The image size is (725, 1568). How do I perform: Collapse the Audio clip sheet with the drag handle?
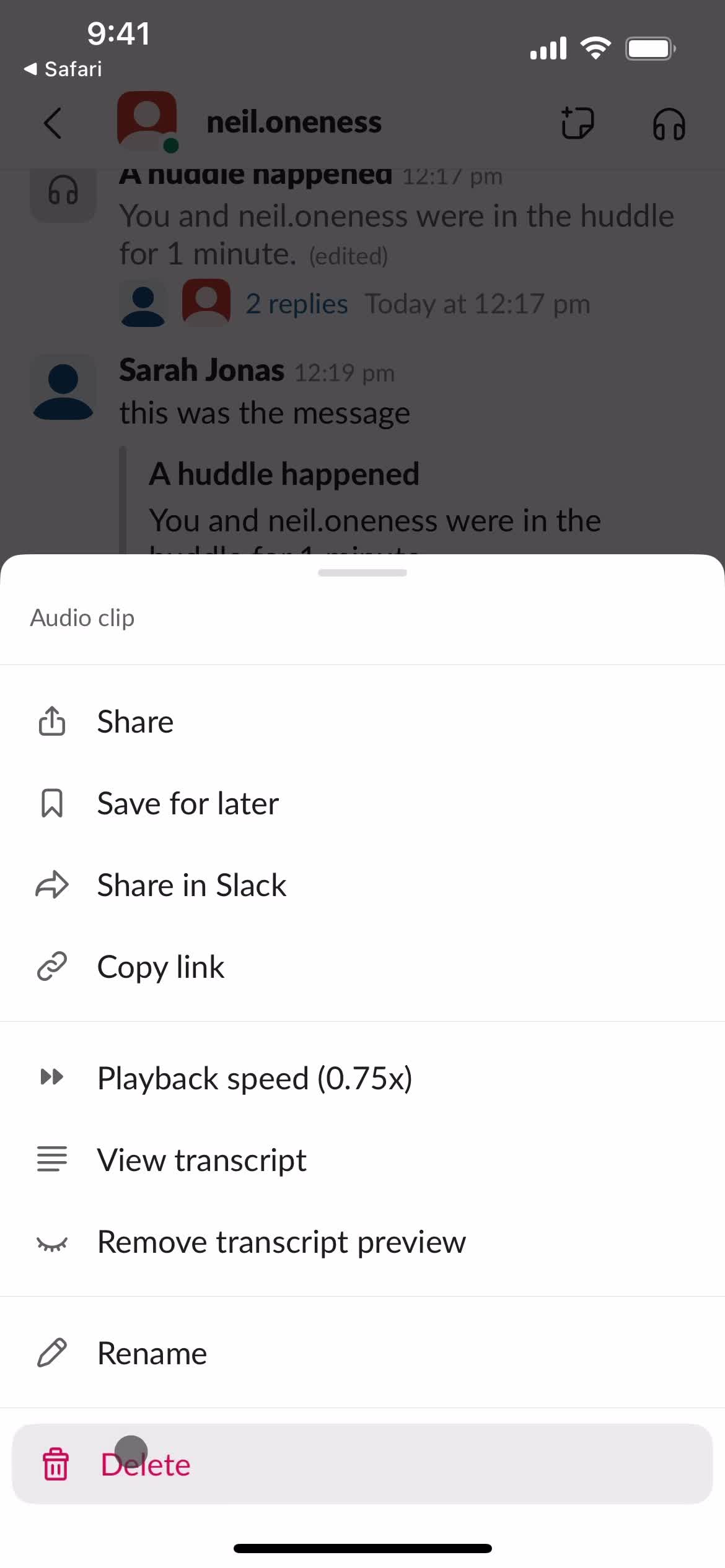click(x=362, y=573)
